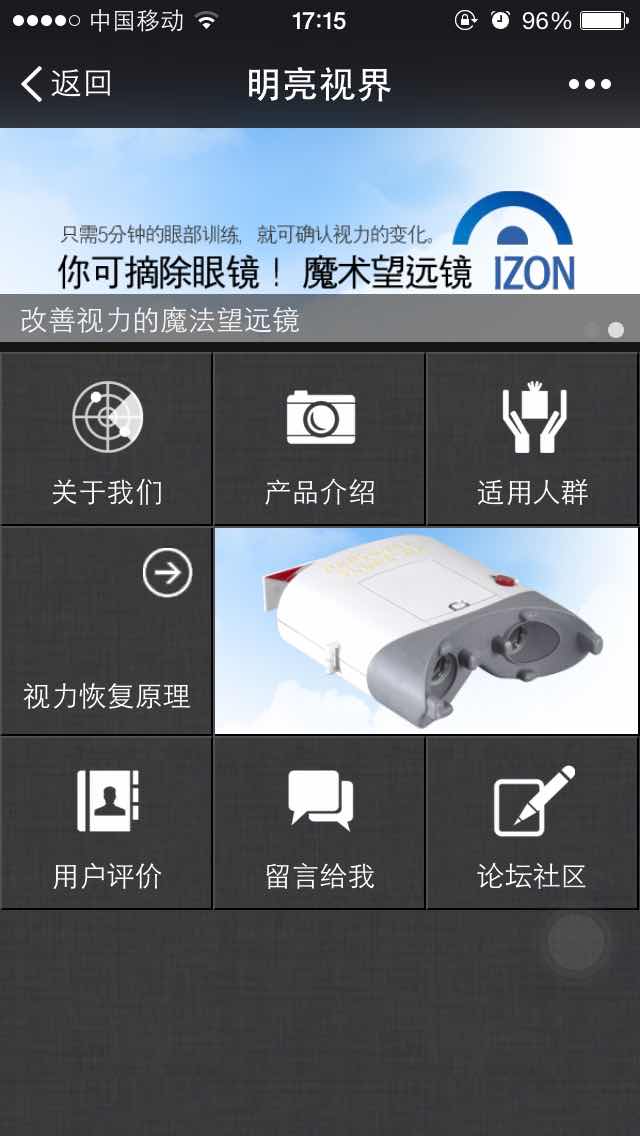The image size is (640, 1136).
Task: View 产品介绍 product introduction
Action: pos(320,438)
